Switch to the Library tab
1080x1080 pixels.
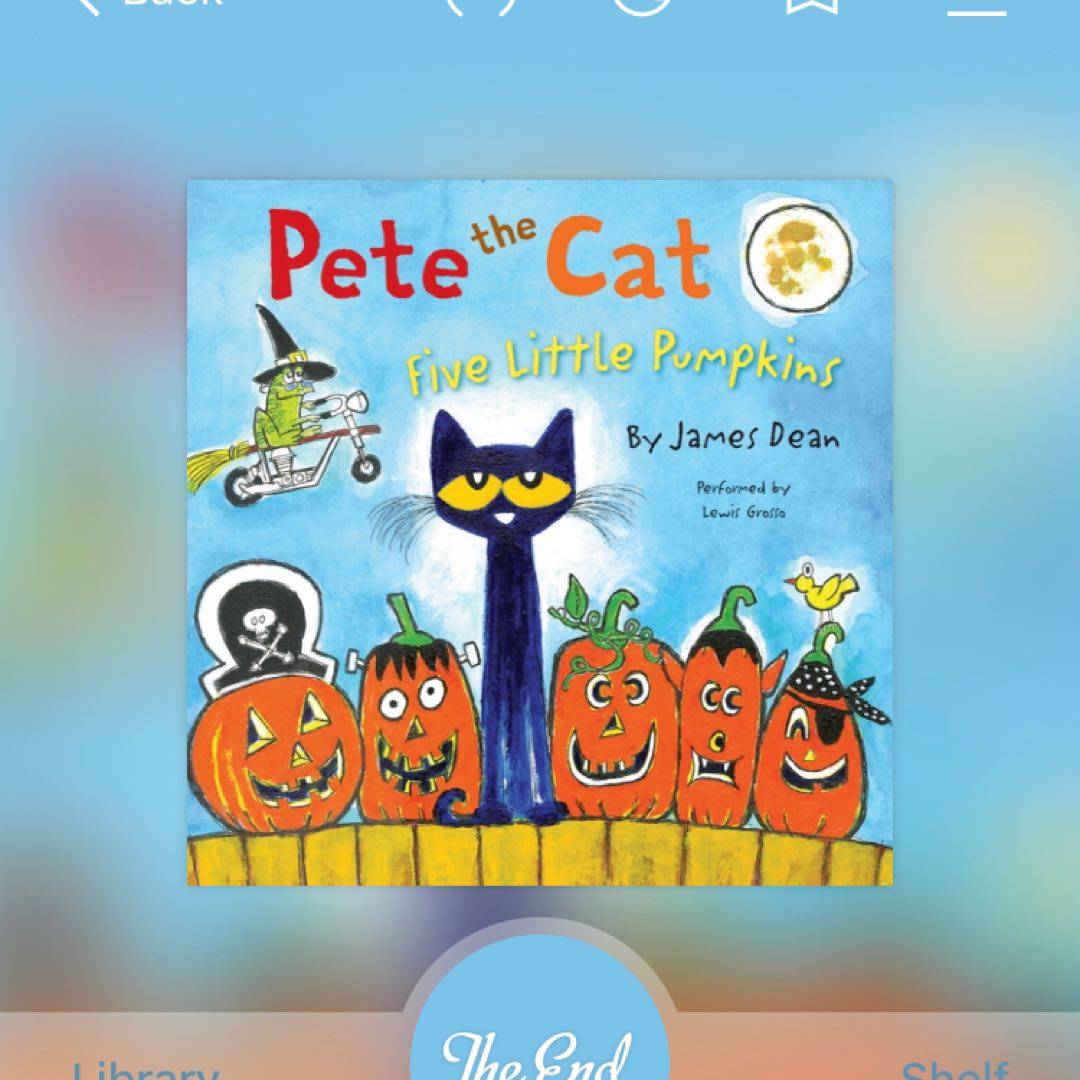(146, 1068)
